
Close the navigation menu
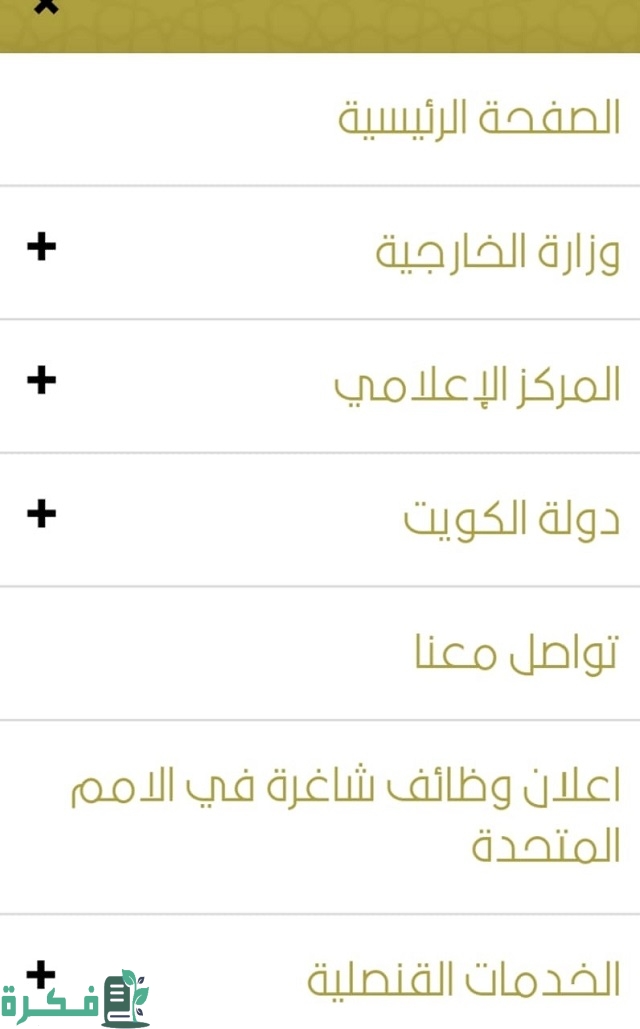(x=46, y=6)
